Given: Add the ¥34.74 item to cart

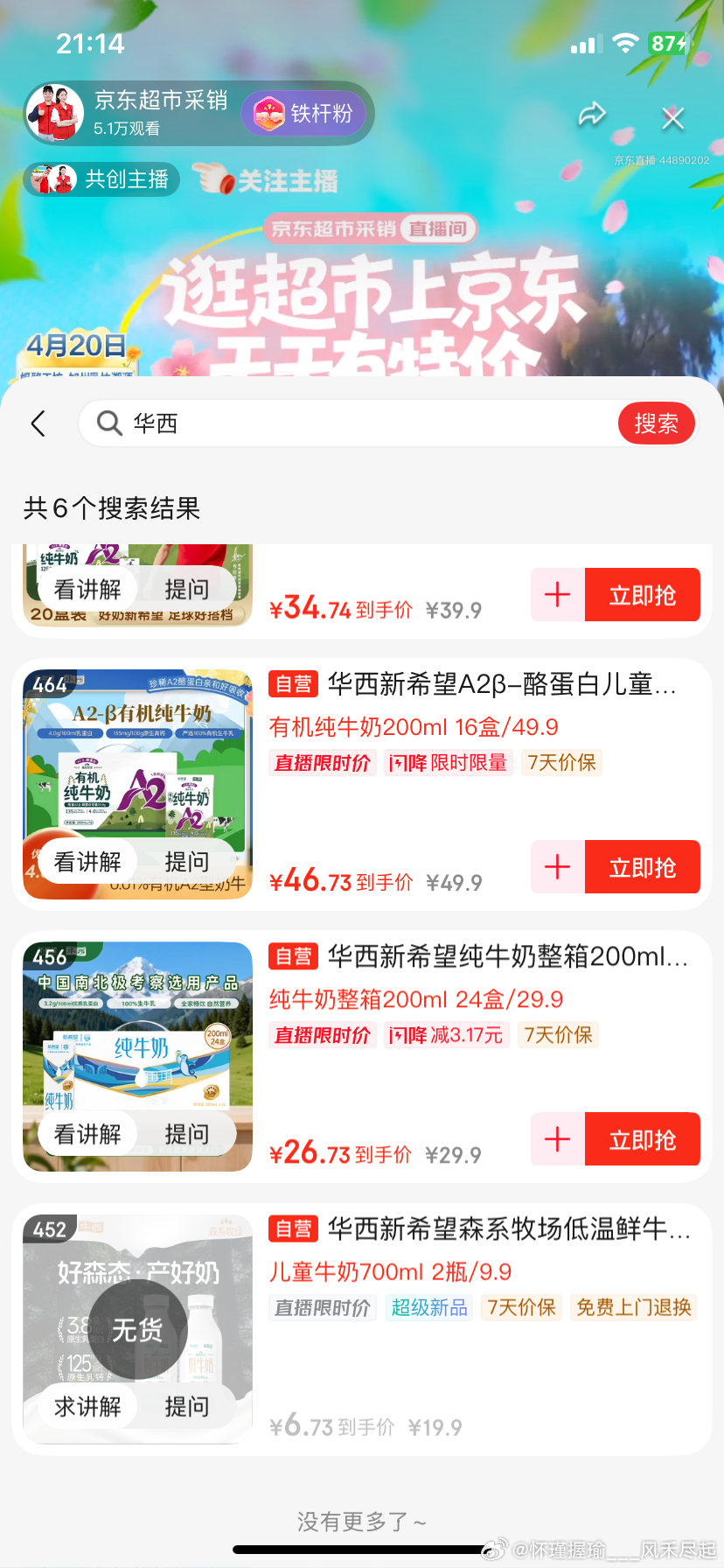Looking at the screenshot, I should coord(557,595).
